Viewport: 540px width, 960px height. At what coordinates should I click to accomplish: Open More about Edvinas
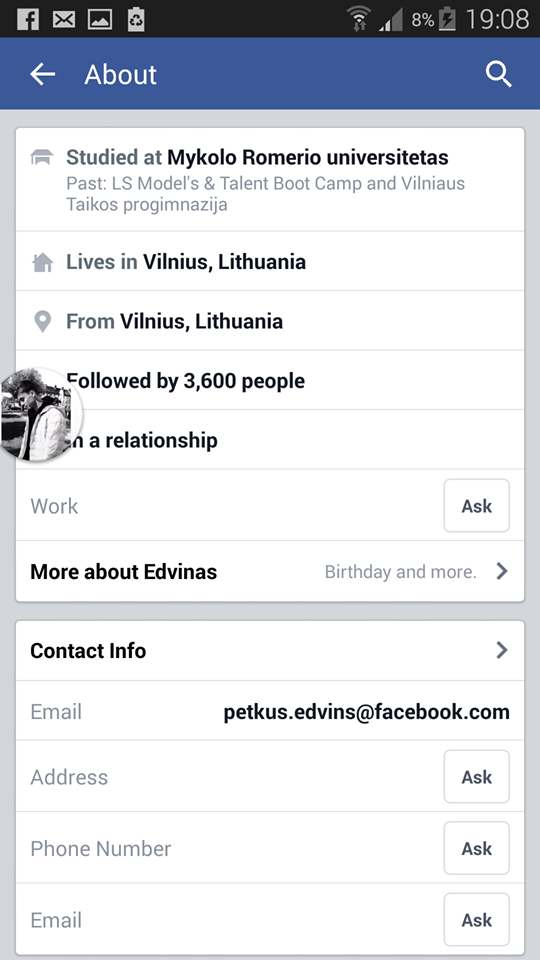[270, 572]
